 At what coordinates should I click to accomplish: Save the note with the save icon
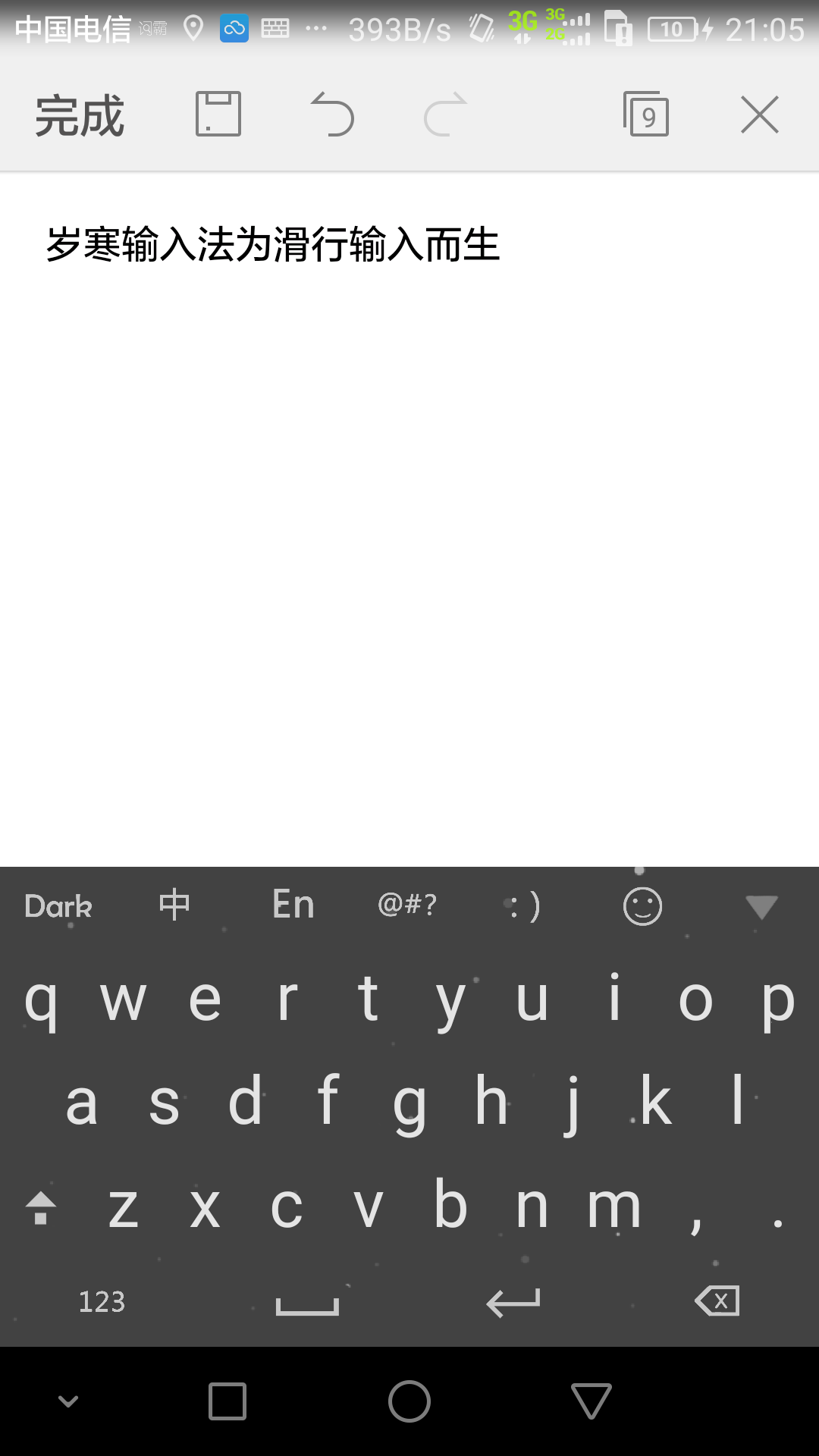click(x=218, y=114)
